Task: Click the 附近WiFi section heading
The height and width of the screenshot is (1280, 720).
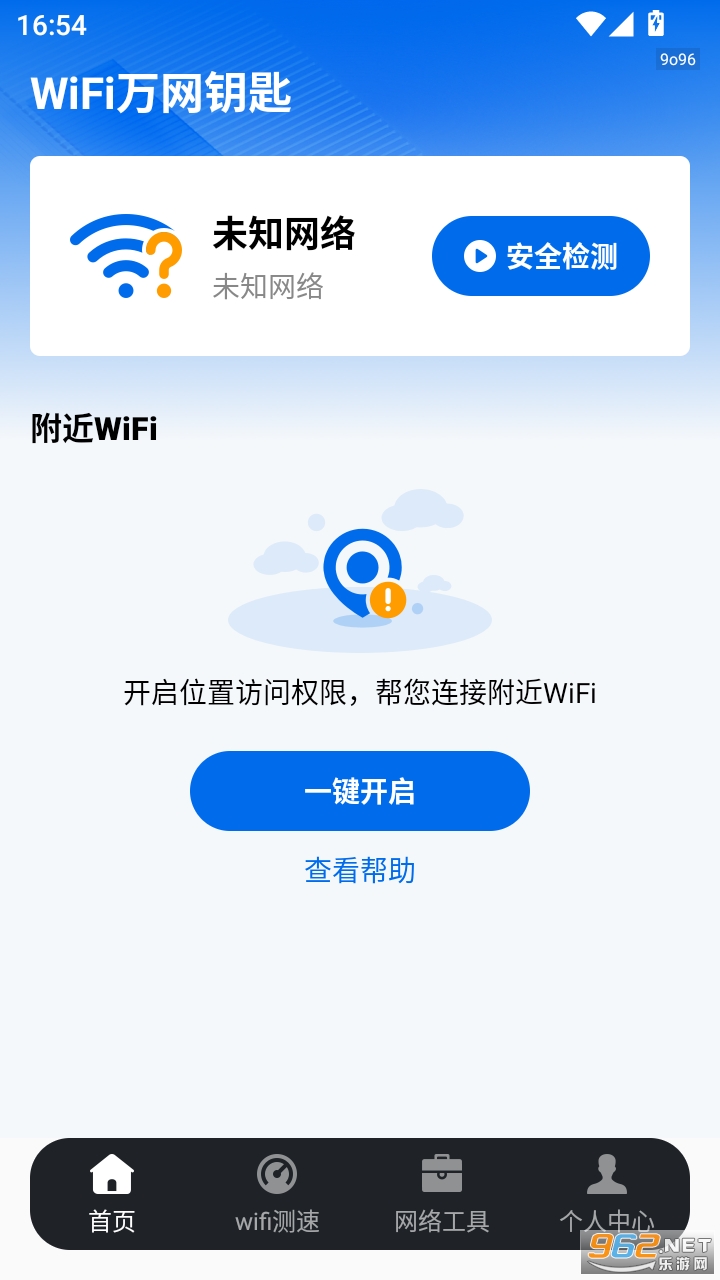Action: tap(94, 429)
